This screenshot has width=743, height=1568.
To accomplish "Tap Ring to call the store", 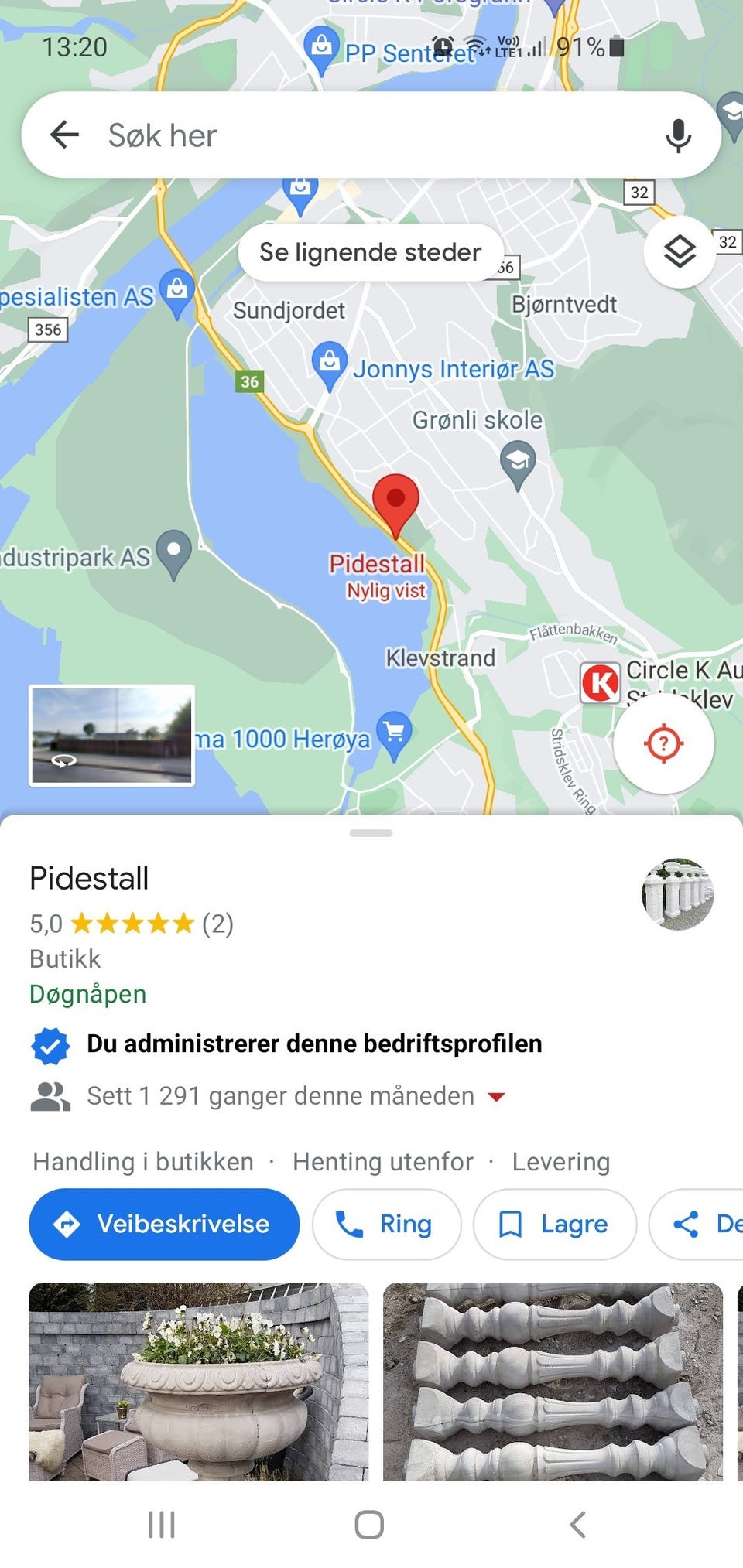I will point(386,1224).
